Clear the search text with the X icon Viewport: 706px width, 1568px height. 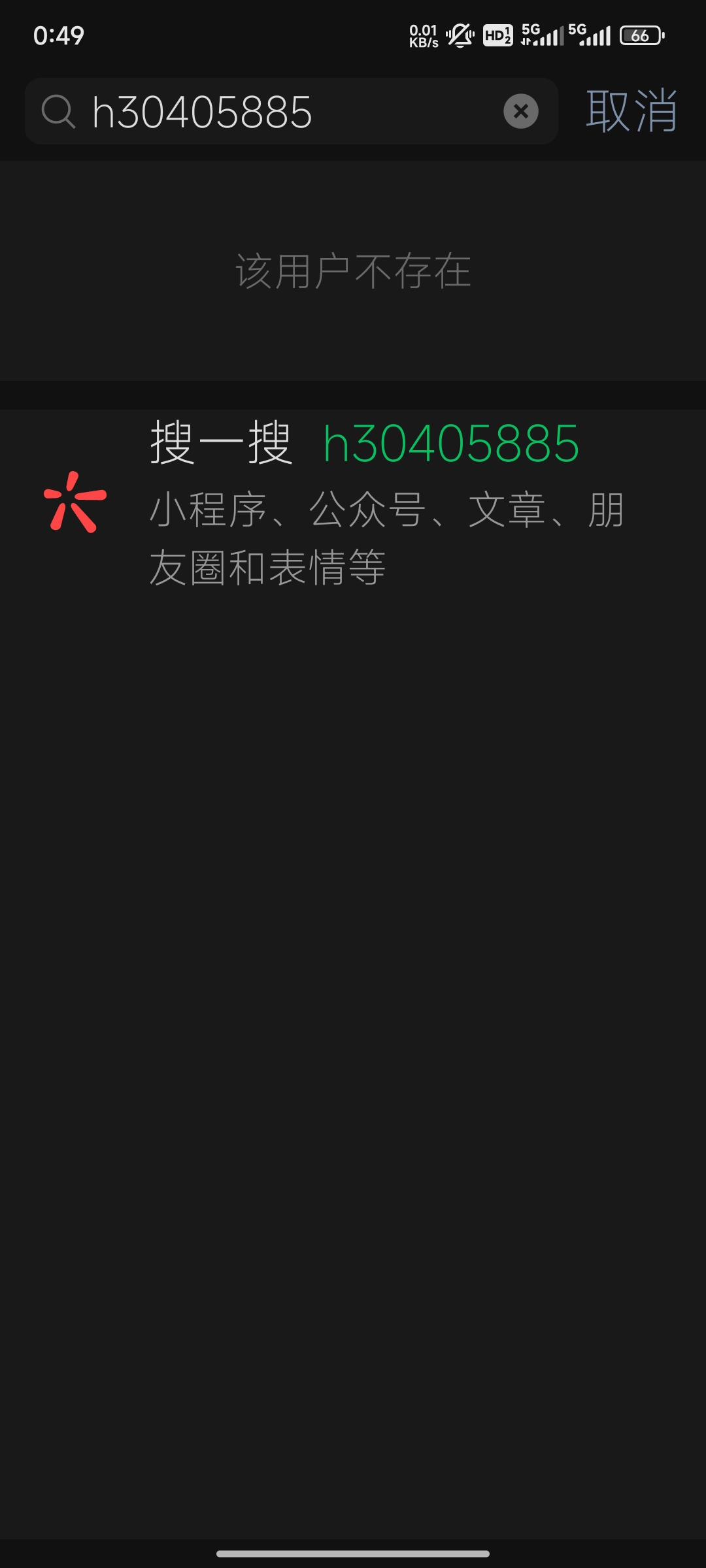[x=520, y=112]
